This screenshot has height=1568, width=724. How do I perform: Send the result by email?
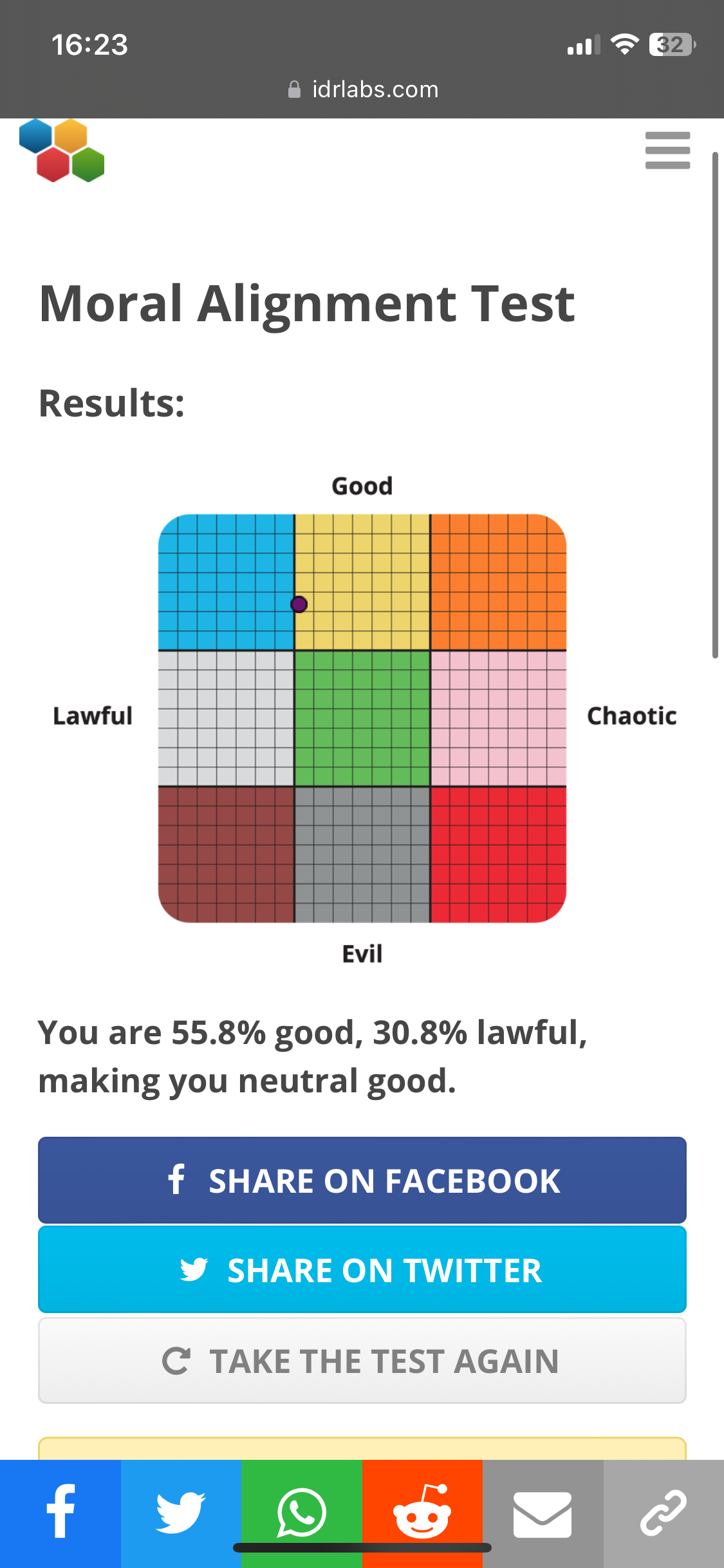543,1513
